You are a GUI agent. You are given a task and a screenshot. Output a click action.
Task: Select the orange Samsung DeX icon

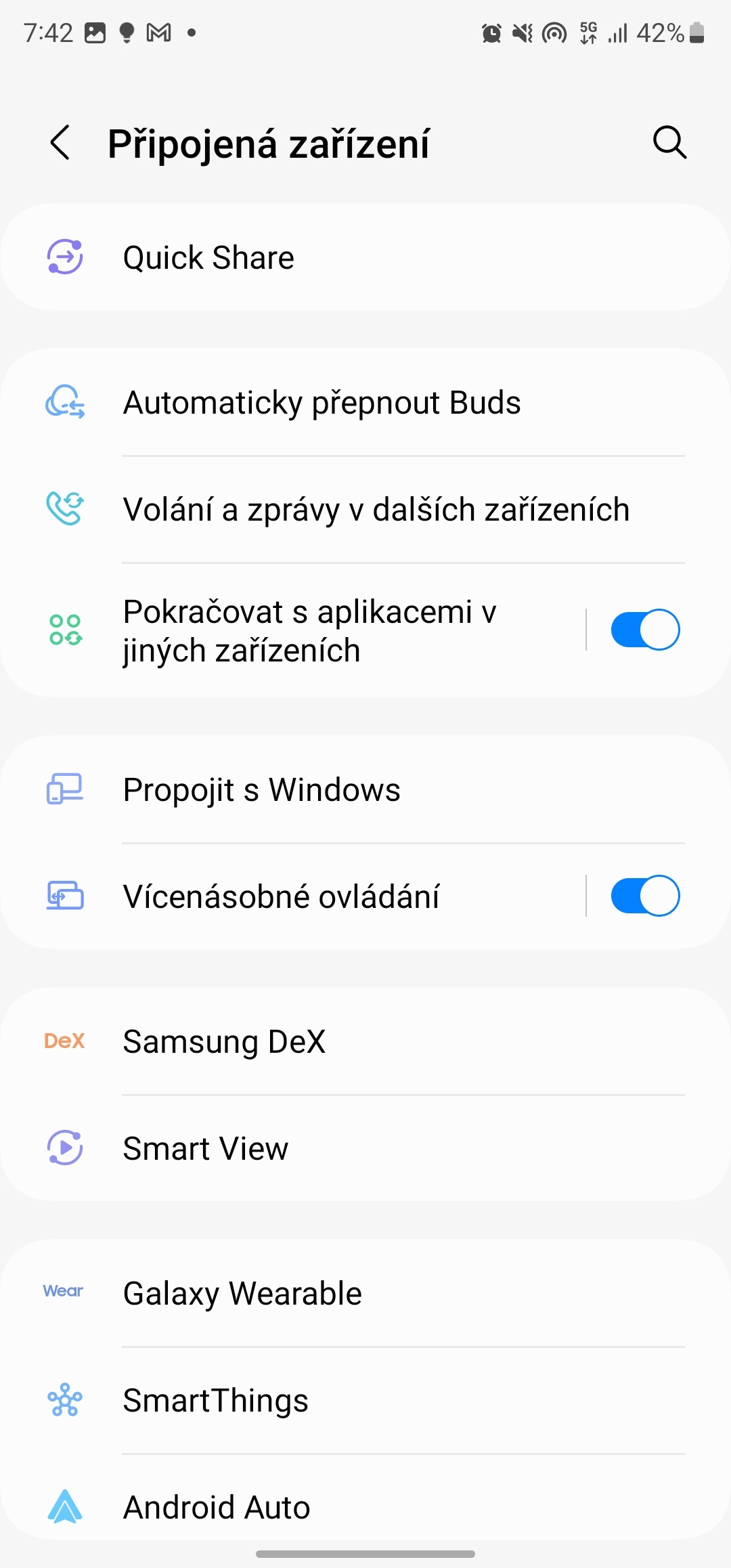tap(64, 1041)
